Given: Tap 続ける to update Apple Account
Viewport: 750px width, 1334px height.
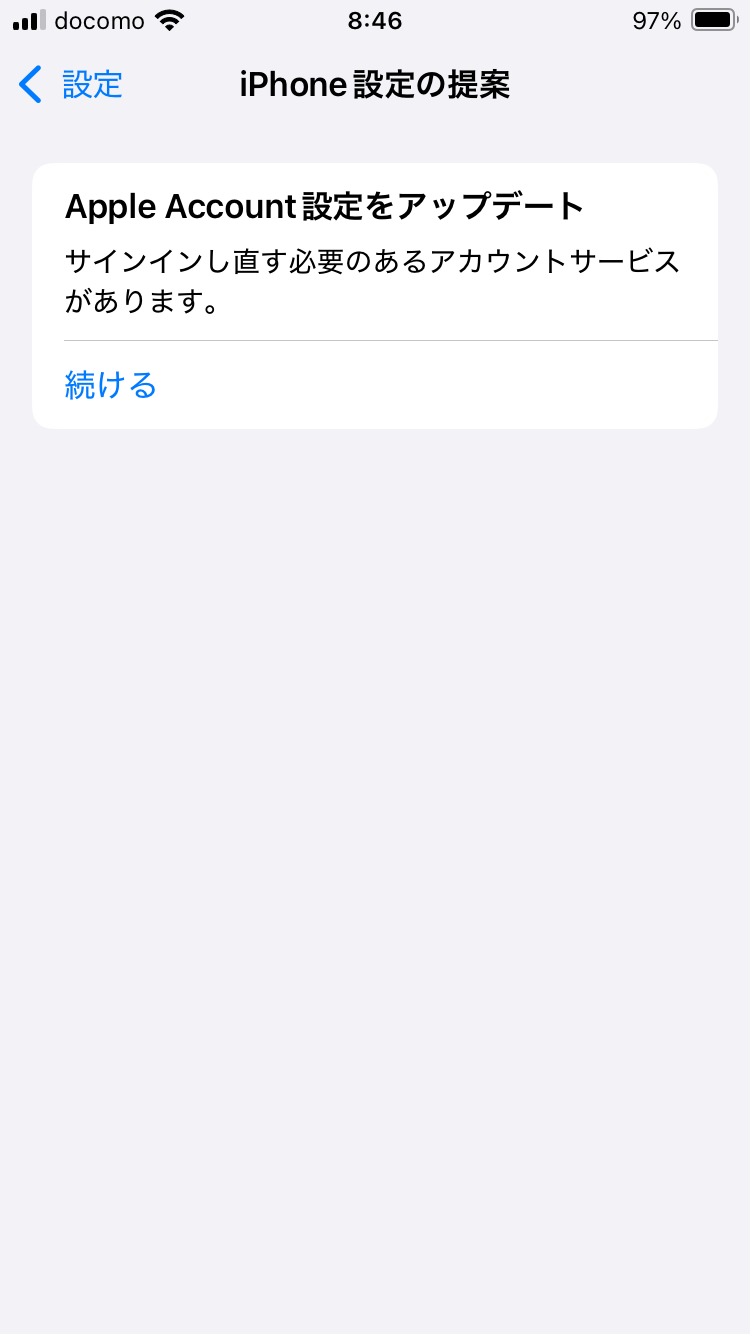Looking at the screenshot, I should [111, 385].
